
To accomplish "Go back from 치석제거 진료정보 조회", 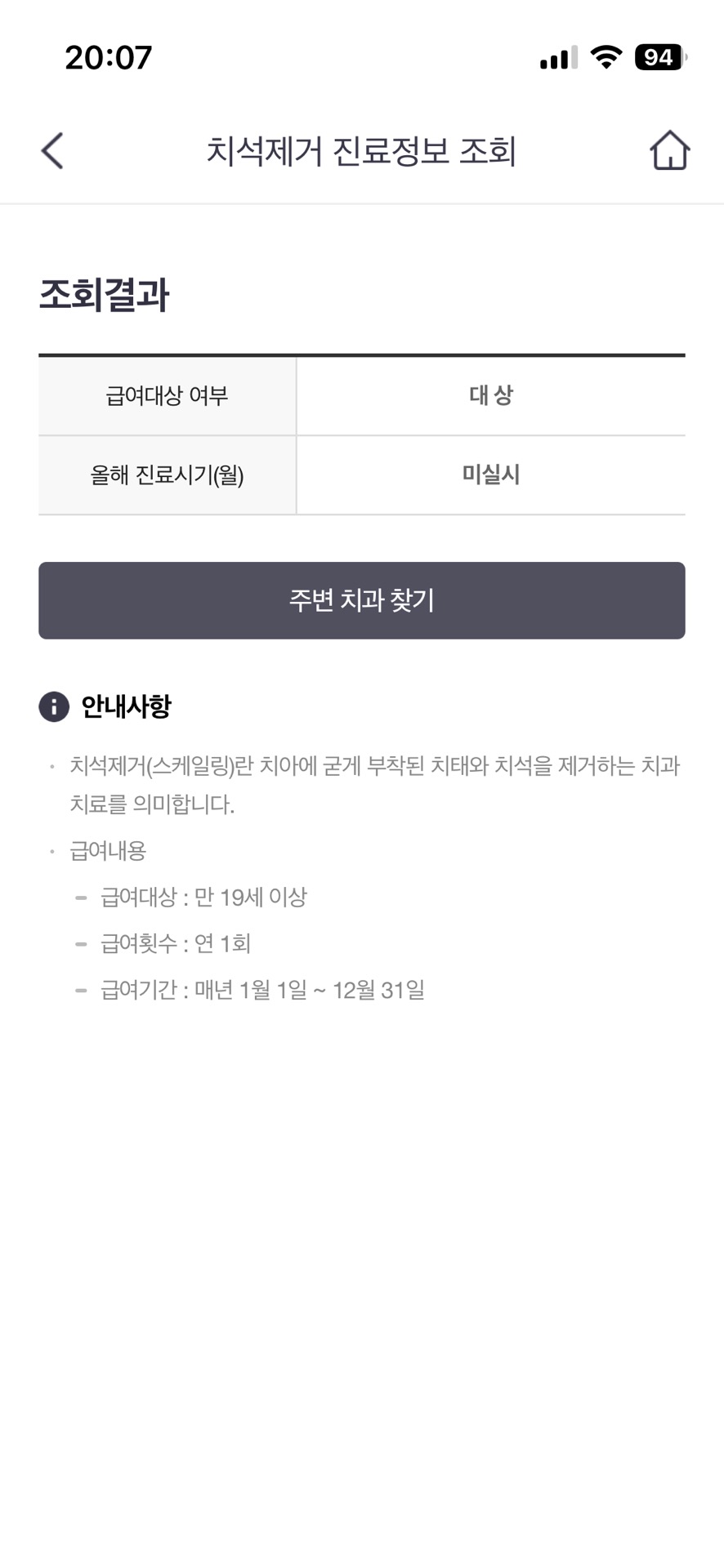I will [52, 151].
